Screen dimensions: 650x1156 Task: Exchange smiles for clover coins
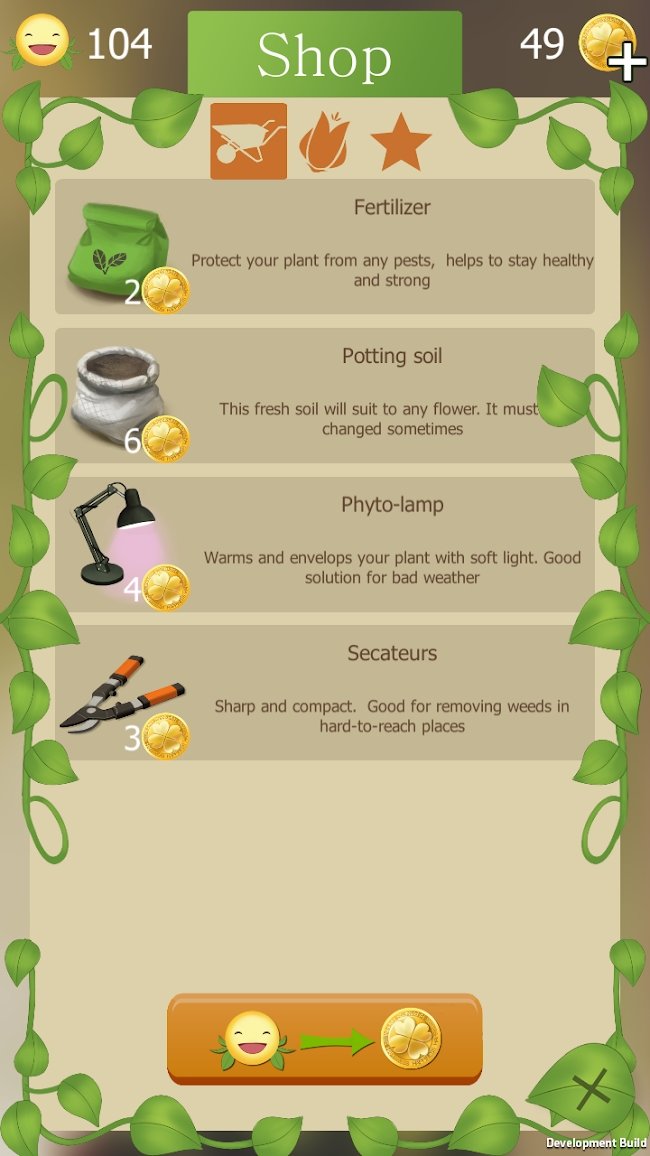click(x=324, y=1038)
